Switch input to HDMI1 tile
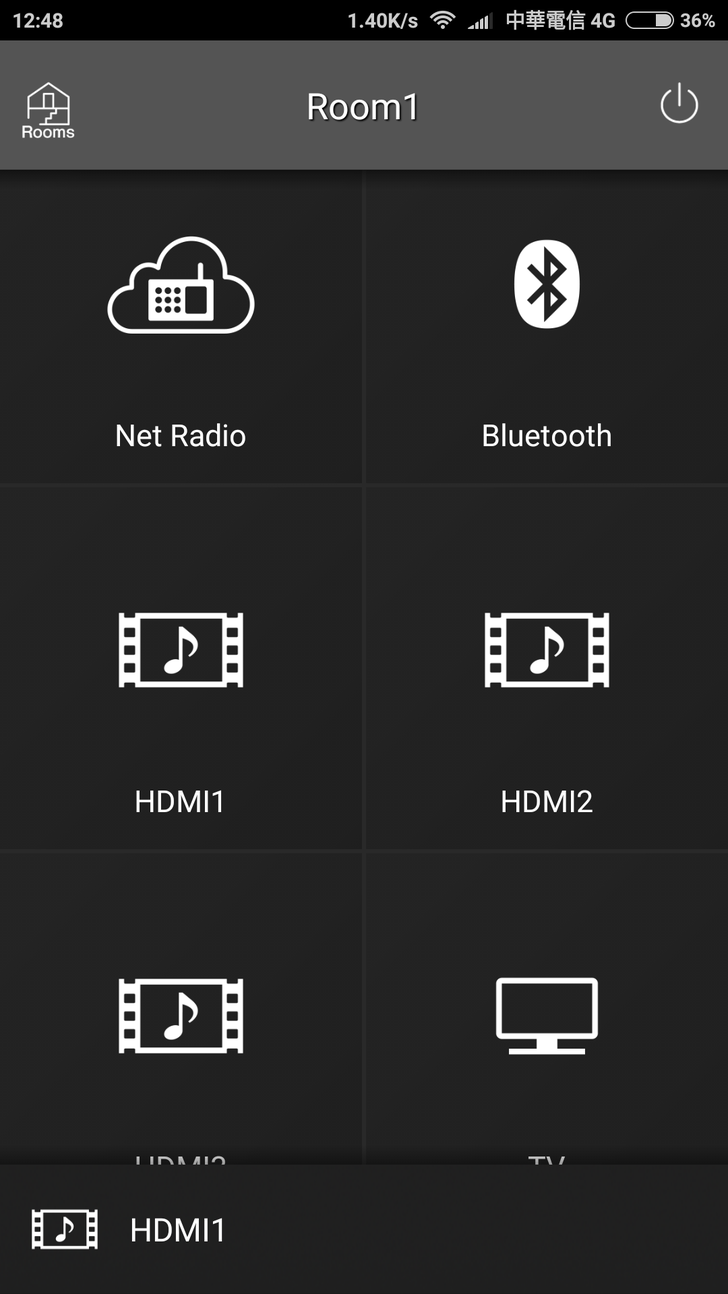This screenshot has width=728, height=1294. coord(181,668)
